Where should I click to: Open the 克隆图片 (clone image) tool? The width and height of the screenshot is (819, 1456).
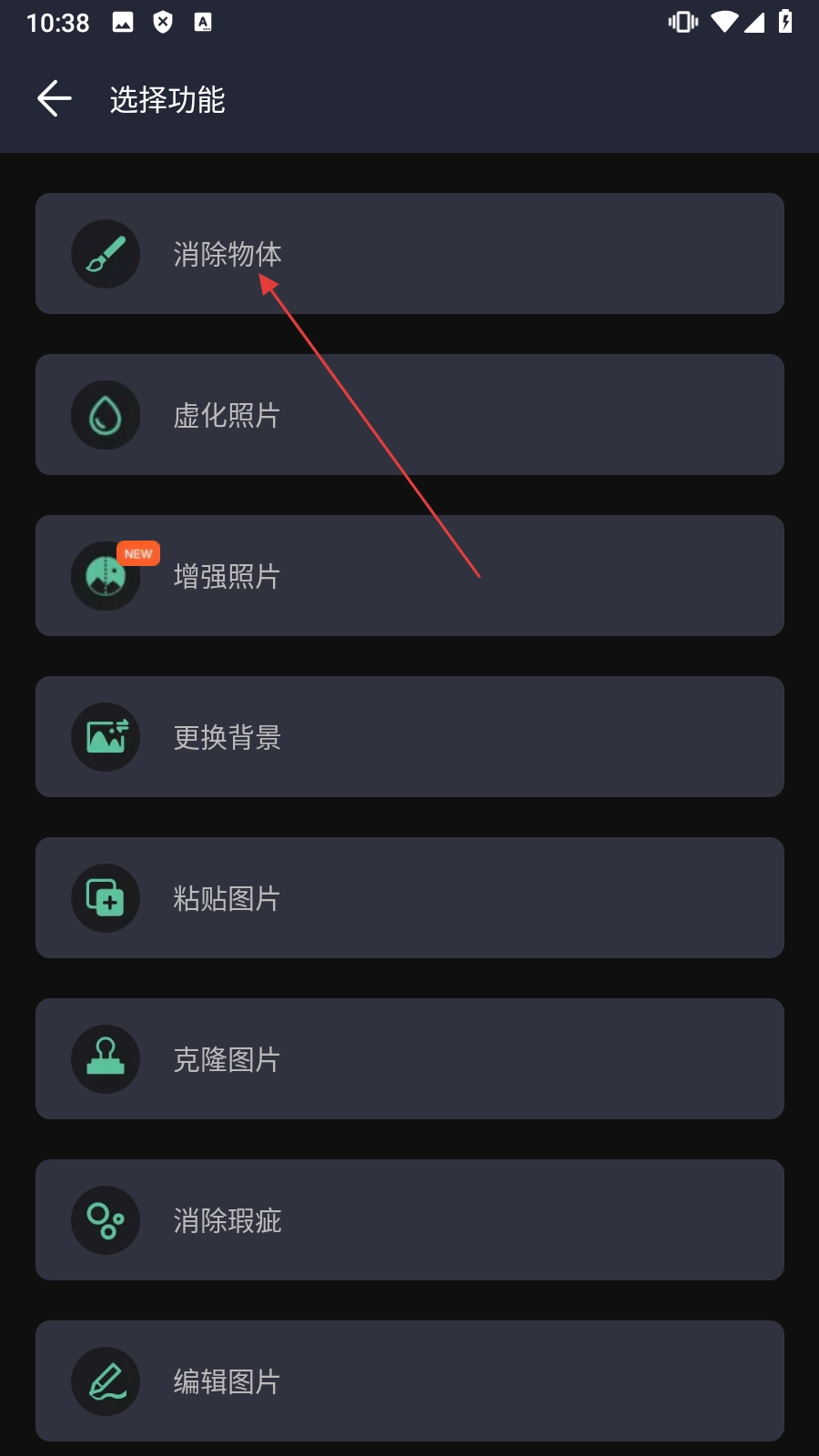[x=409, y=1058]
